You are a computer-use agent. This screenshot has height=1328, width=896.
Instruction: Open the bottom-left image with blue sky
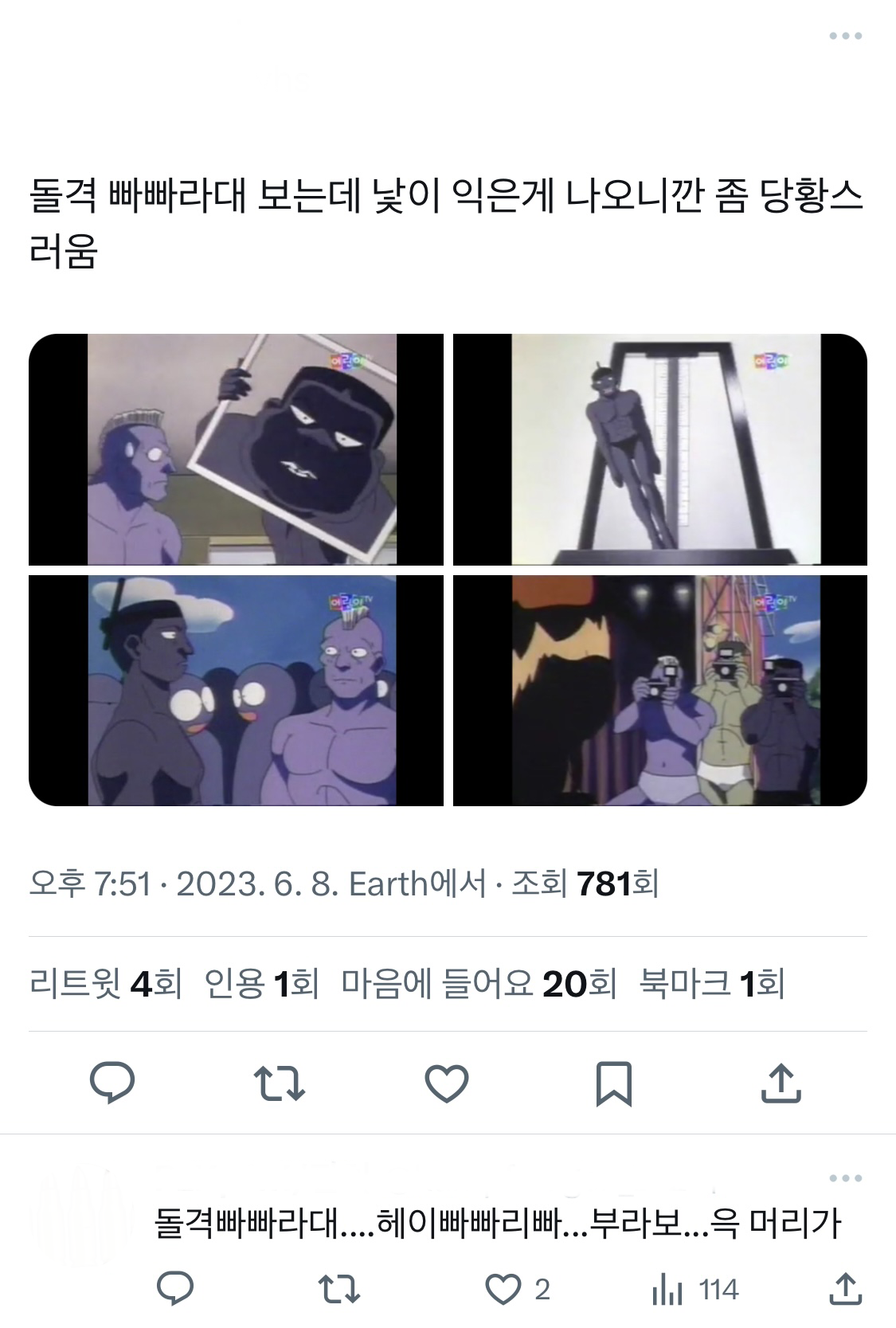click(236, 690)
